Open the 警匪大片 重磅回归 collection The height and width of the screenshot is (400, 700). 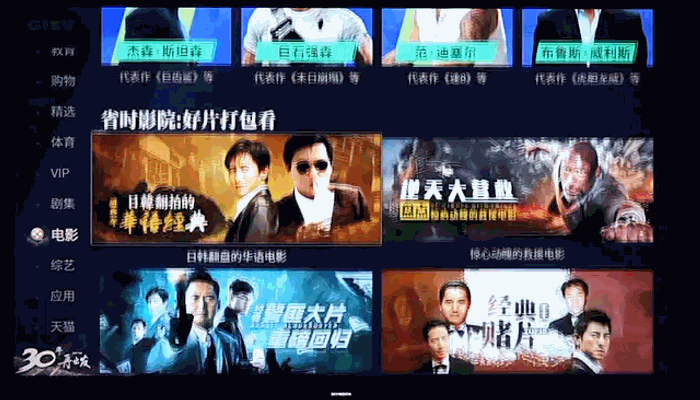236,322
